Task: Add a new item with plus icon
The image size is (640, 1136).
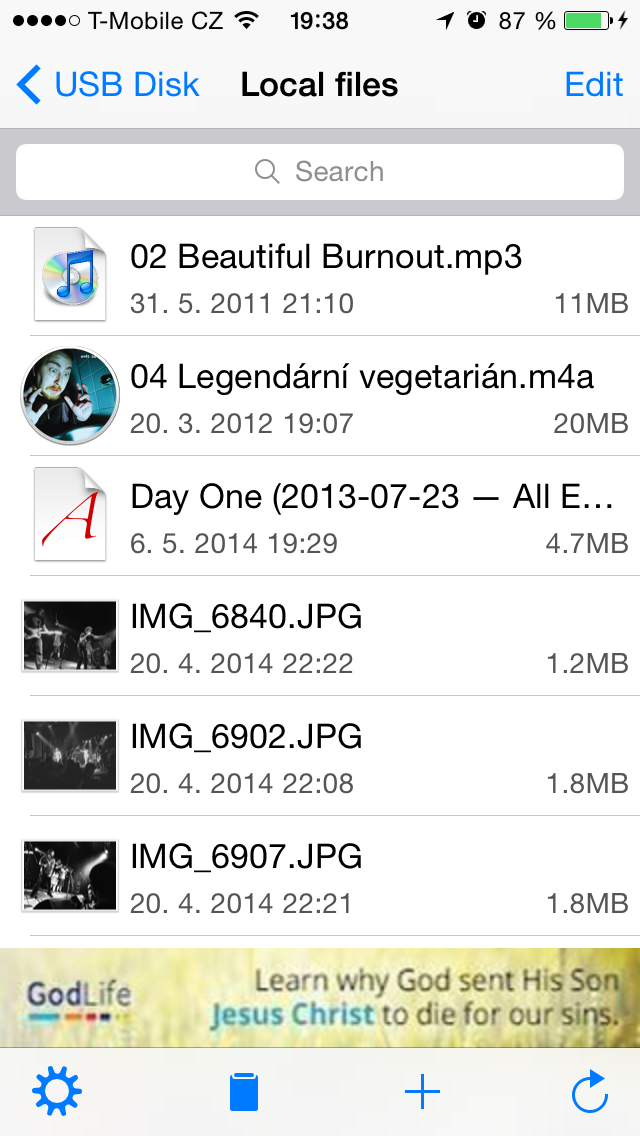Action: pos(422,1092)
